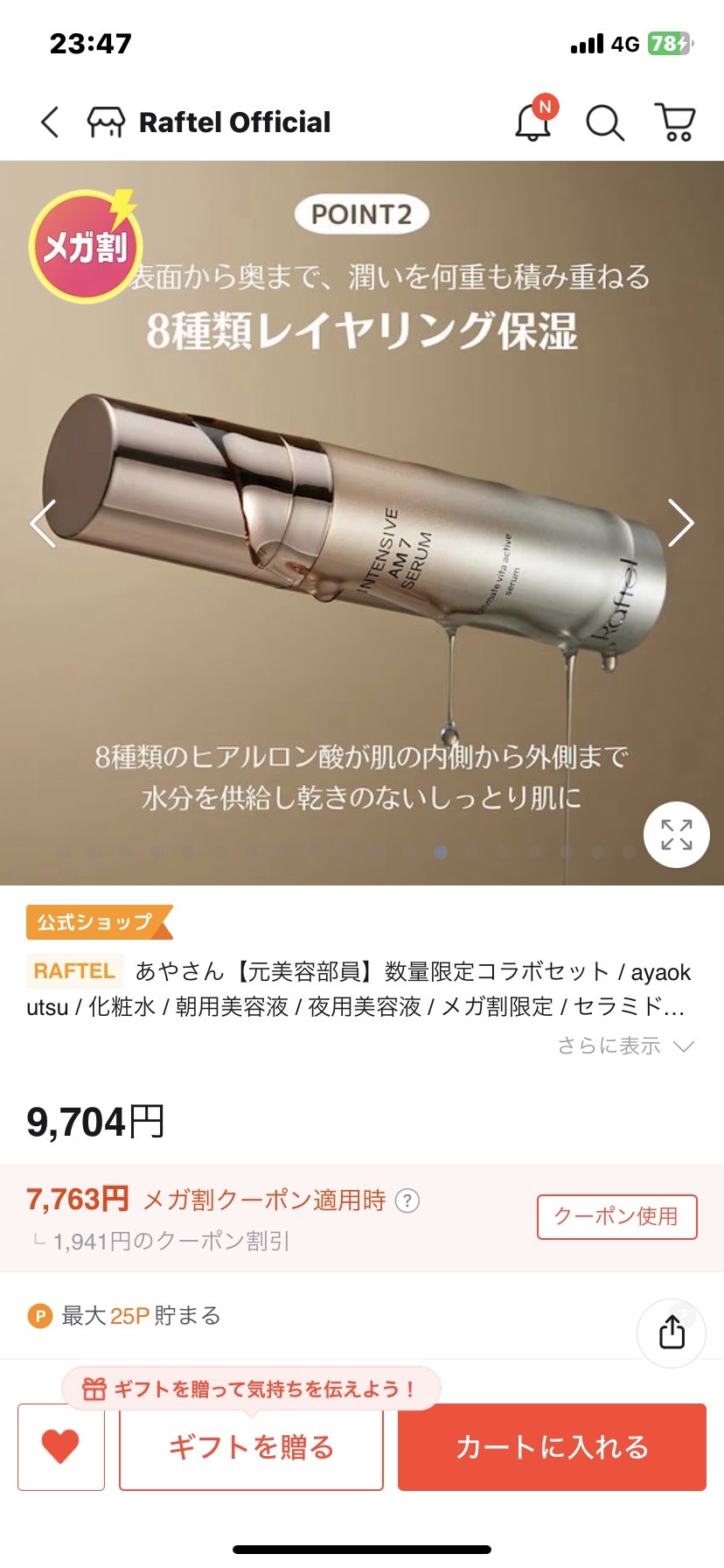The image size is (724, 1568).
Task: Expand full title with さらに表示
Action: click(x=625, y=1046)
